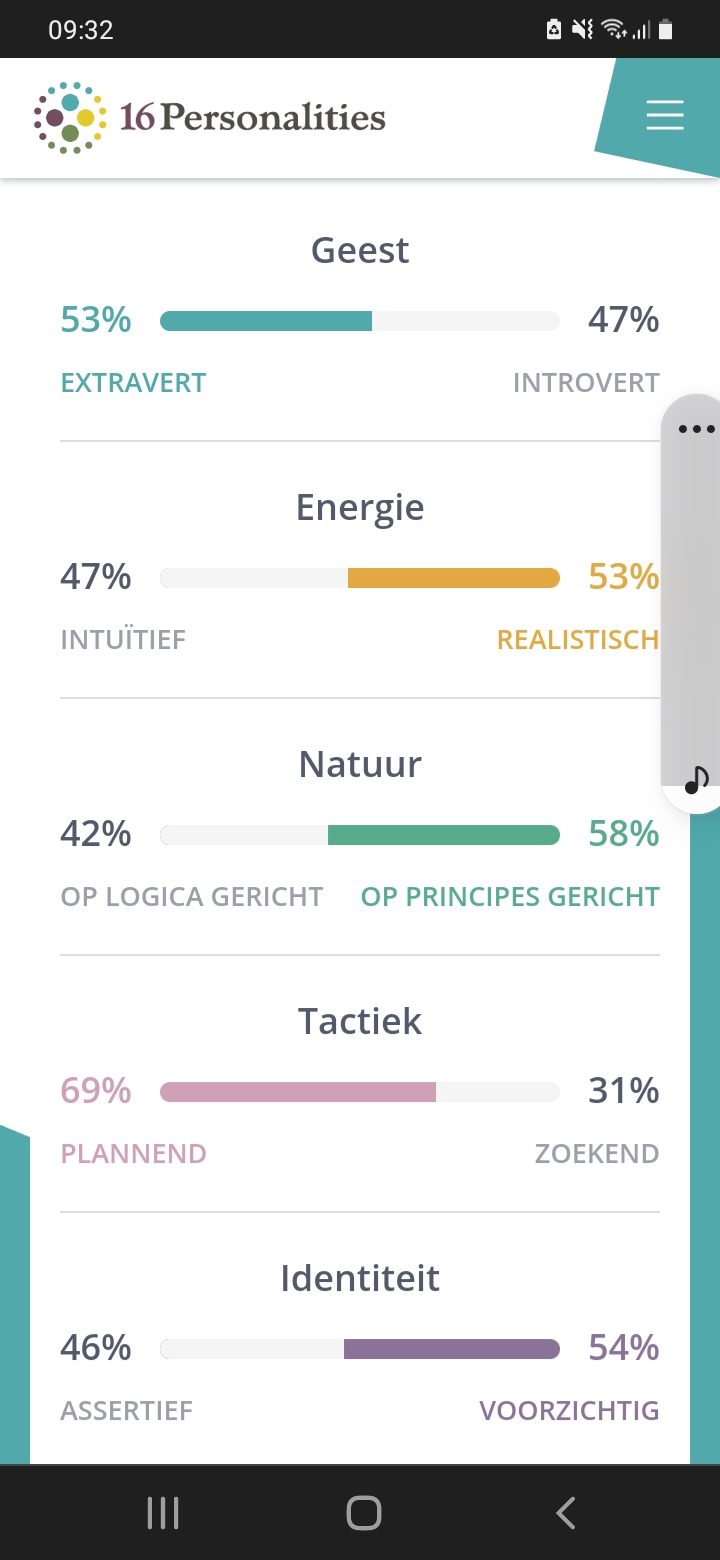This screenshot has width=720, height=1560.
Task: Open the hamburger menu
Action: coord(665,116)
